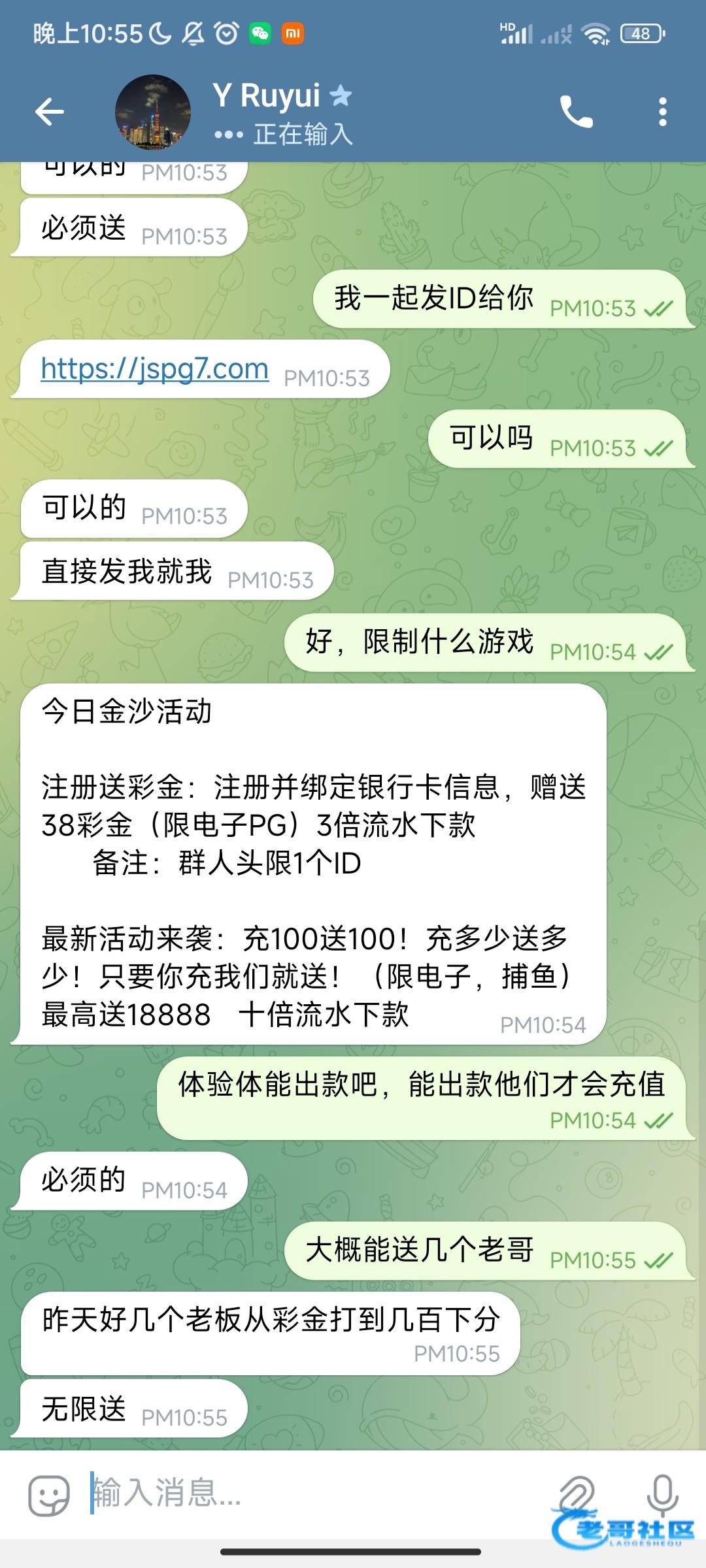This screenshot has width=706, height=1568.
Task: Open Y Ruyui's profile picture
Action: point(153,112)
